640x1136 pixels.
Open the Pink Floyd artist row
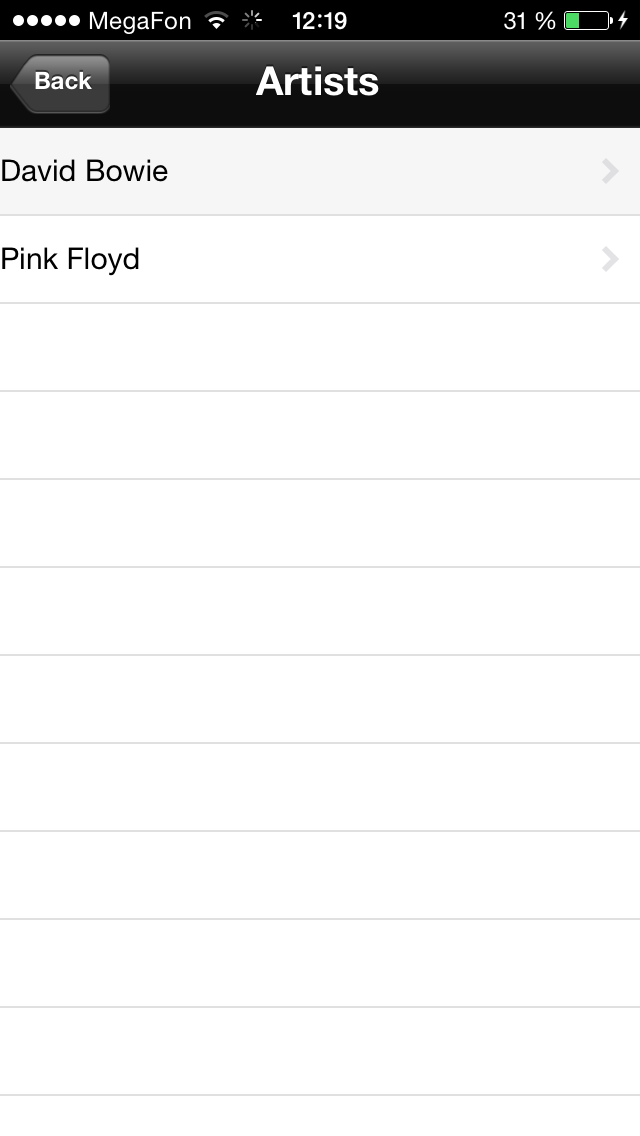click(320, 260)
